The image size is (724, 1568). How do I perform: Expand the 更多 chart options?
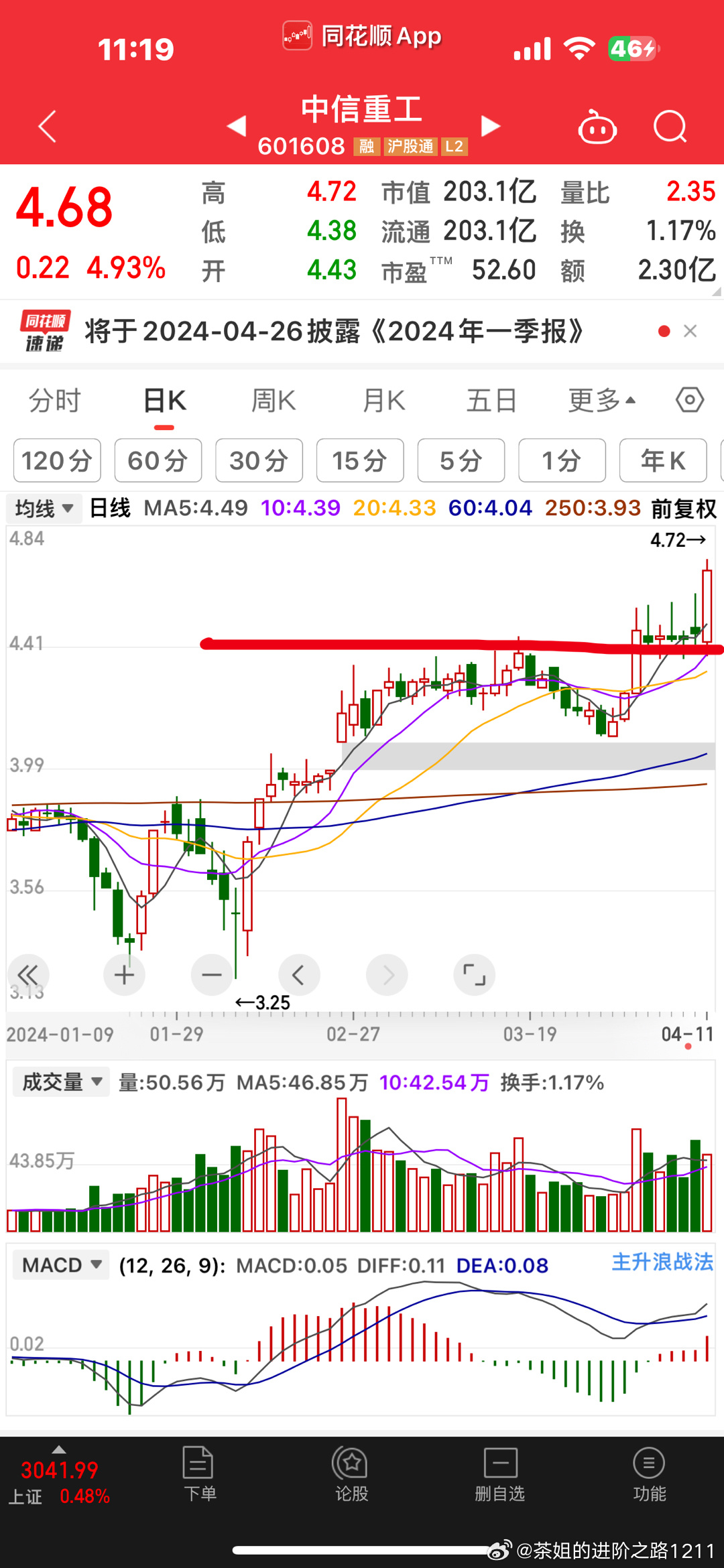click(601, 401)
